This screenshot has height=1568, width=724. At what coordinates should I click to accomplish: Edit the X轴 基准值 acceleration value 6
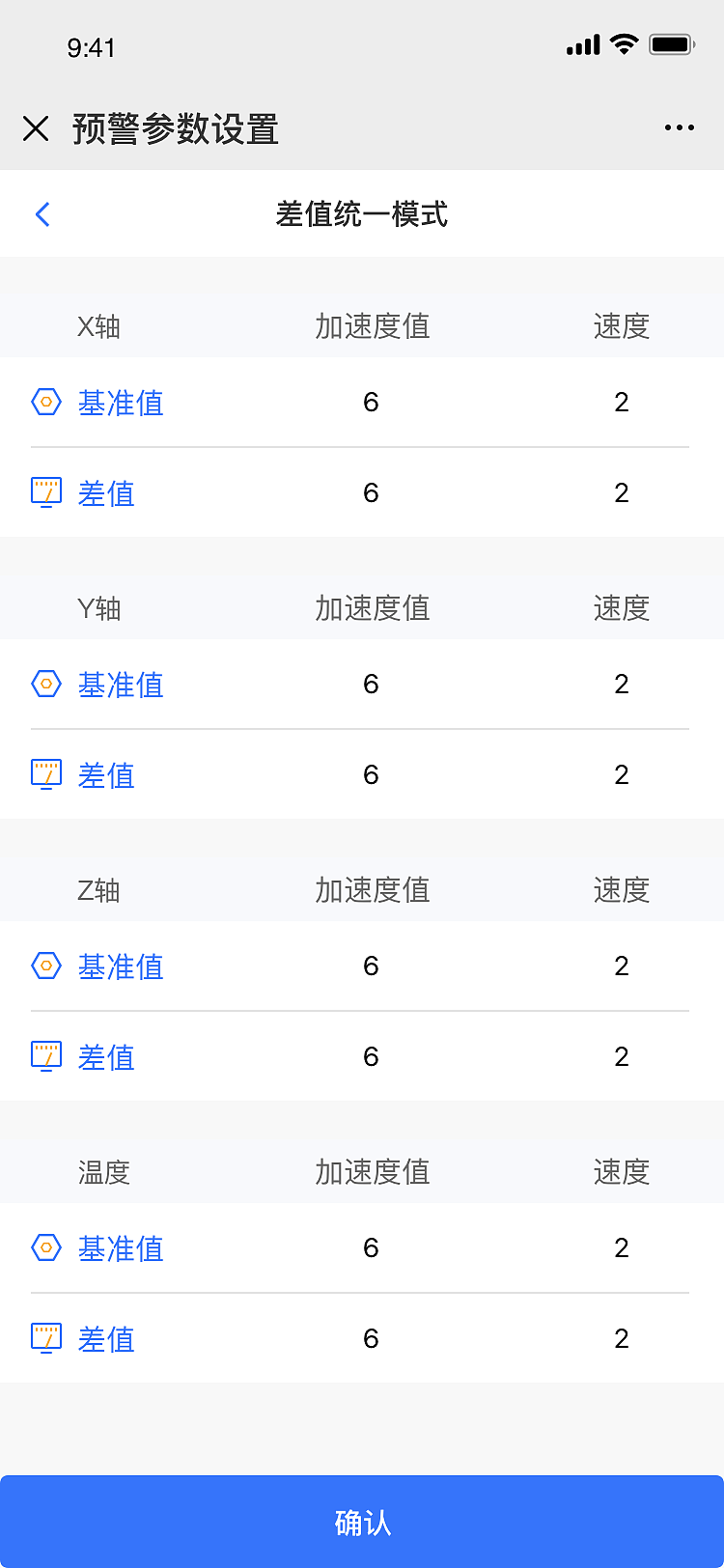coord(371,403)
